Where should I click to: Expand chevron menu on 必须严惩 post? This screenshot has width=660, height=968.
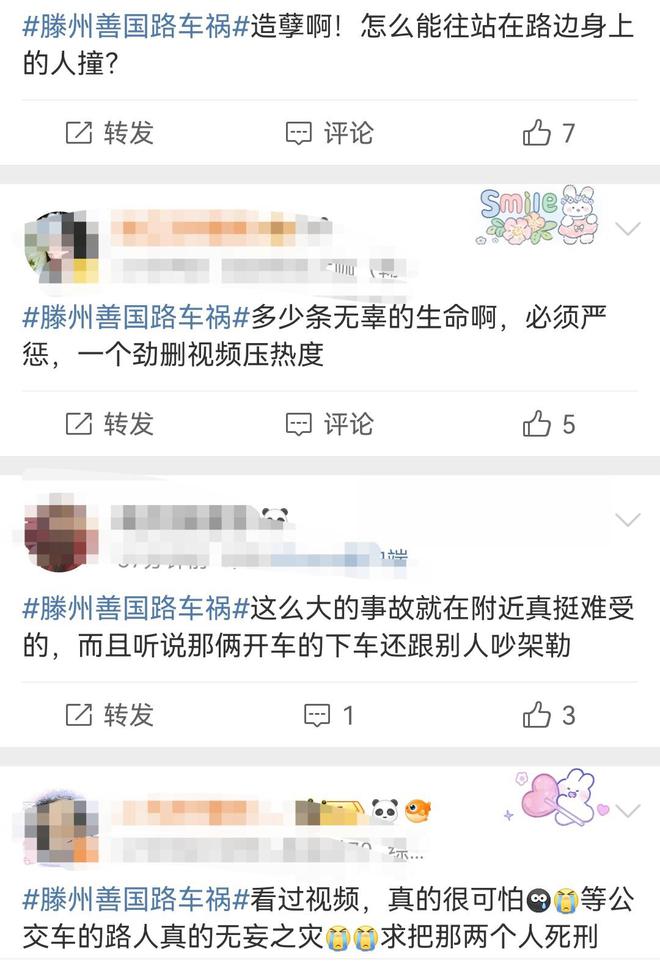pyautogui.click(x=628, y=229)
